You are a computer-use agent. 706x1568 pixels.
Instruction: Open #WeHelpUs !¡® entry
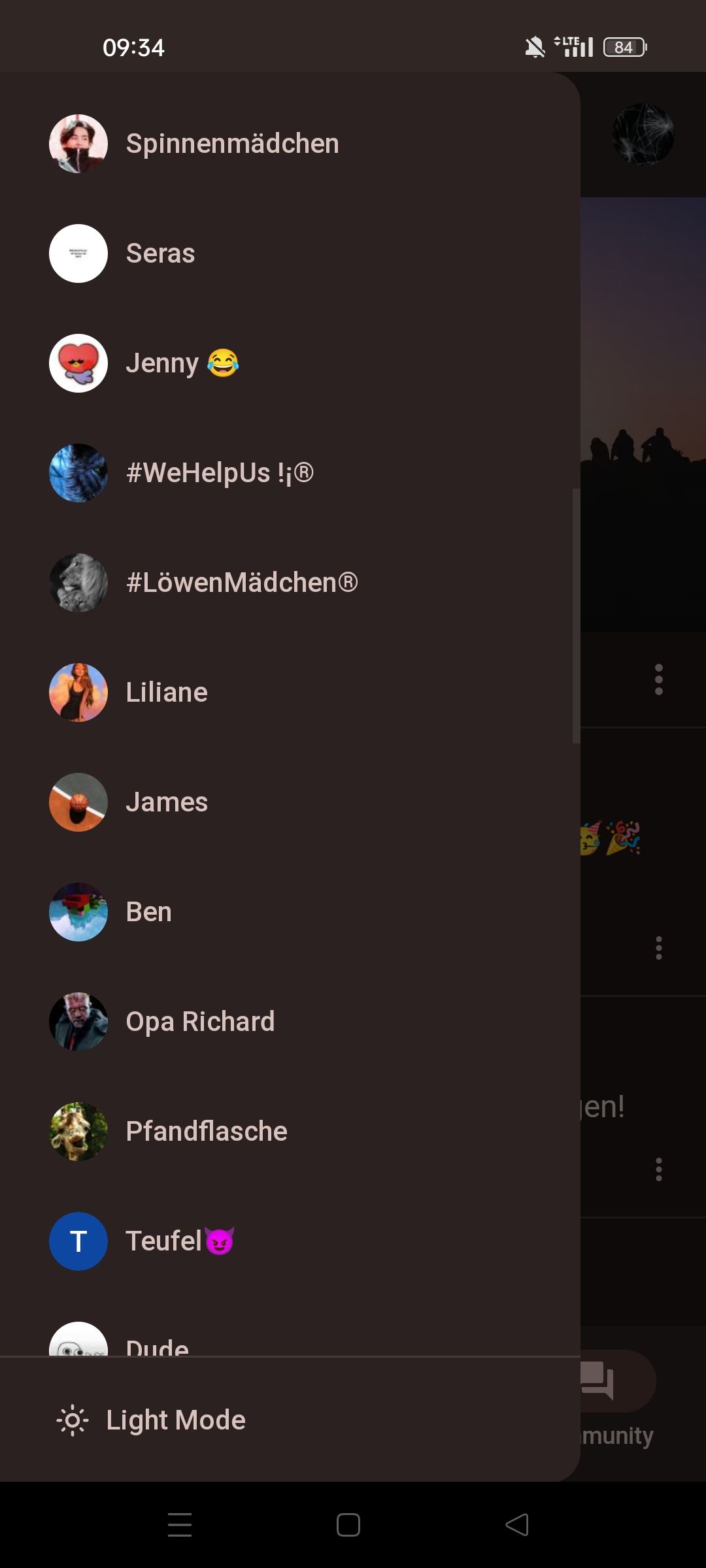click(x=220, y=473)
